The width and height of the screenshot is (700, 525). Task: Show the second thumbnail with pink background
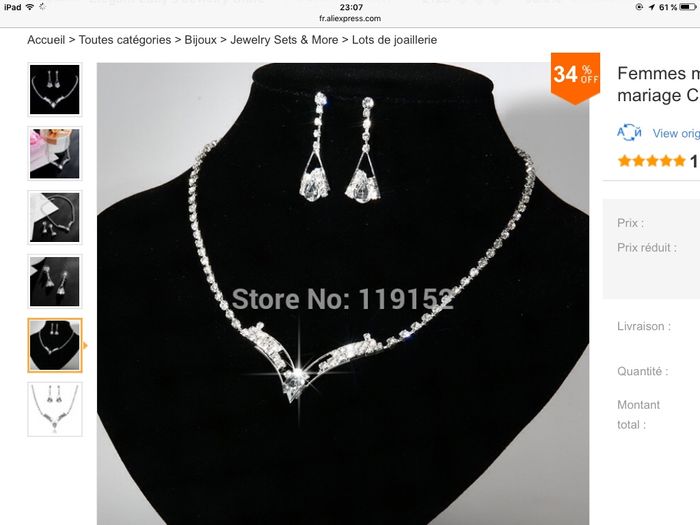(54, 154)
